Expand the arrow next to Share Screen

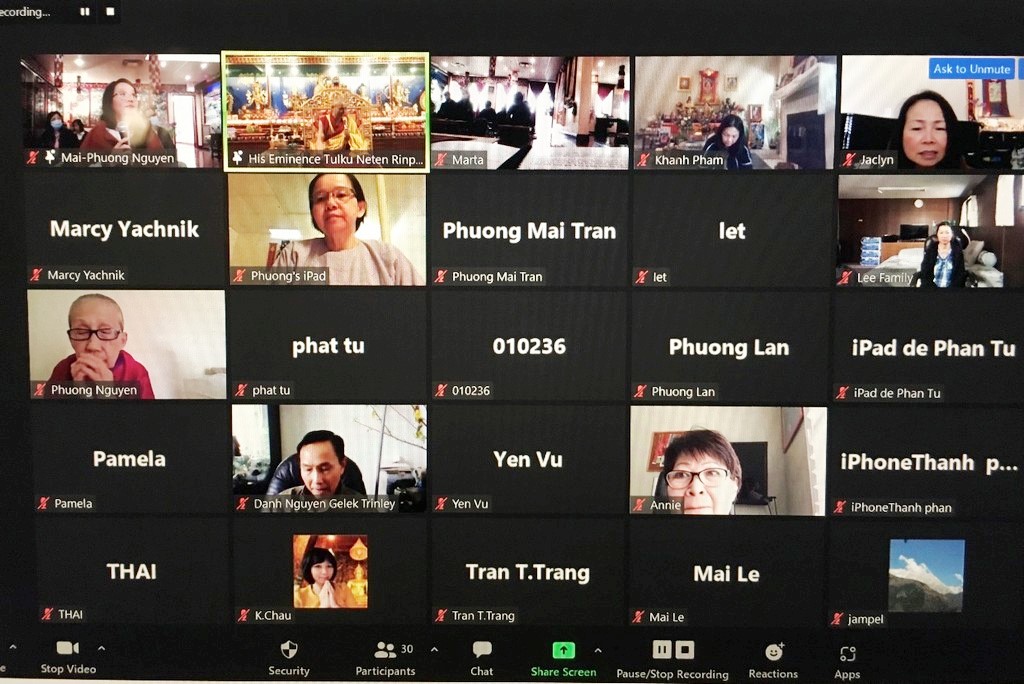598,649
